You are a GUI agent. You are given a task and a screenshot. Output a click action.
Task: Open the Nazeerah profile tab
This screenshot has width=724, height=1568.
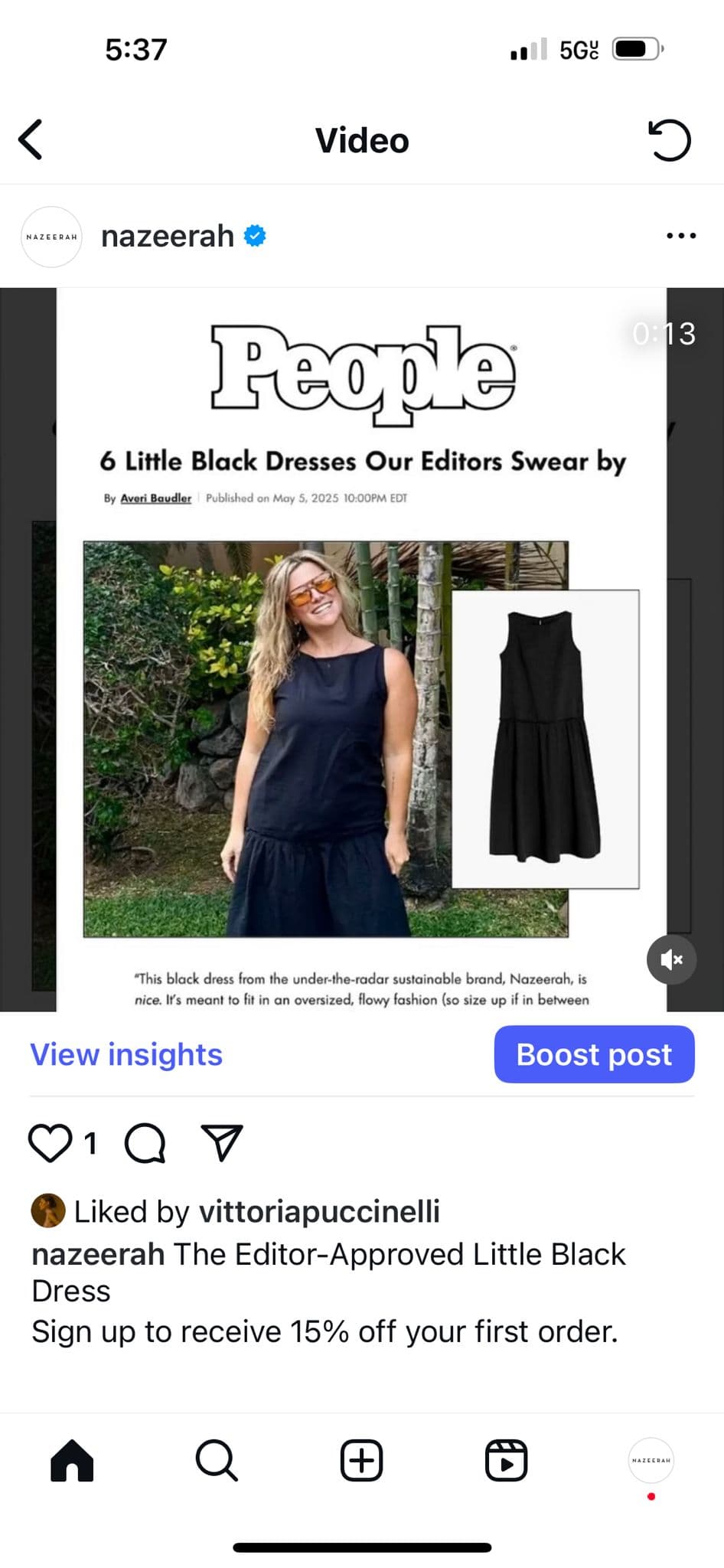click(x=651, y=1460)
